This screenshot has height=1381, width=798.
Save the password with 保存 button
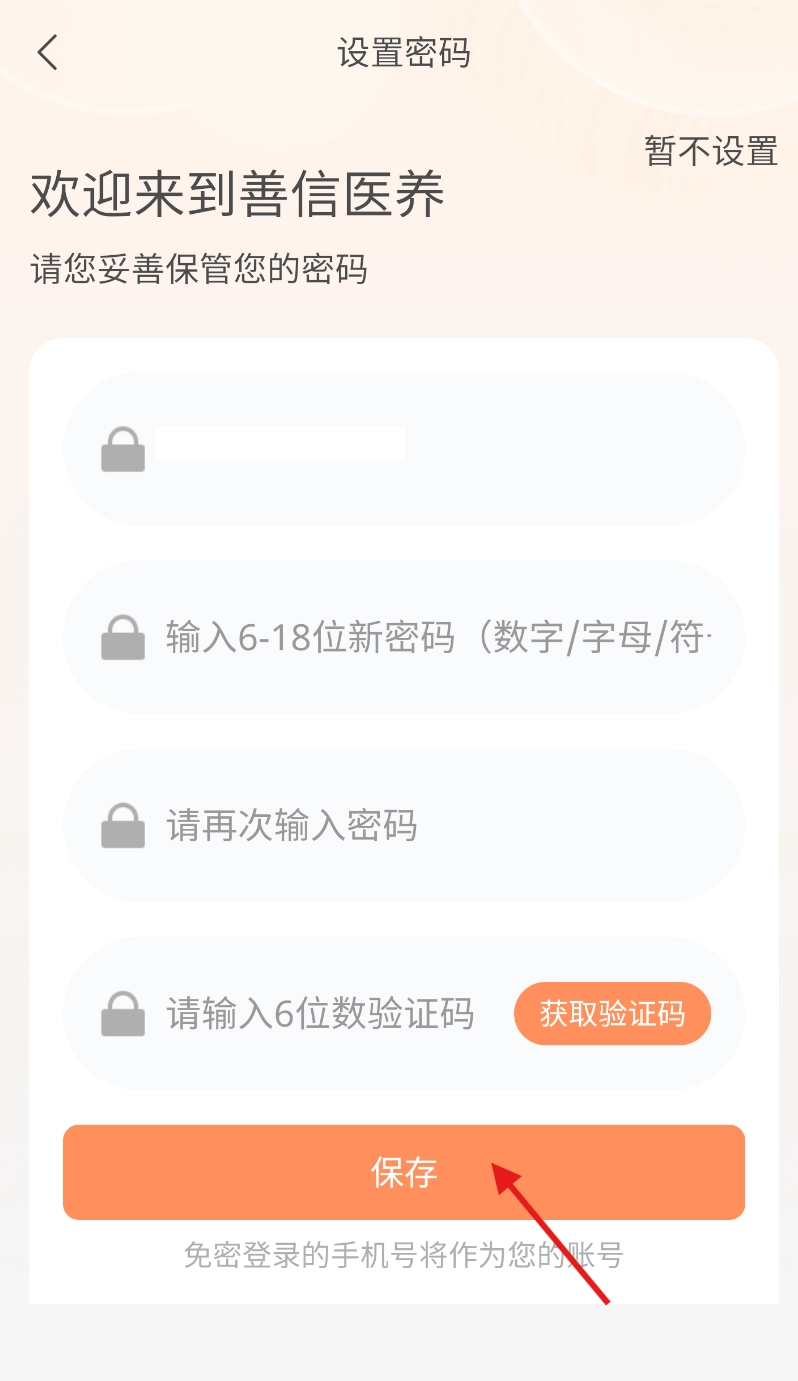pos(403,1172)
